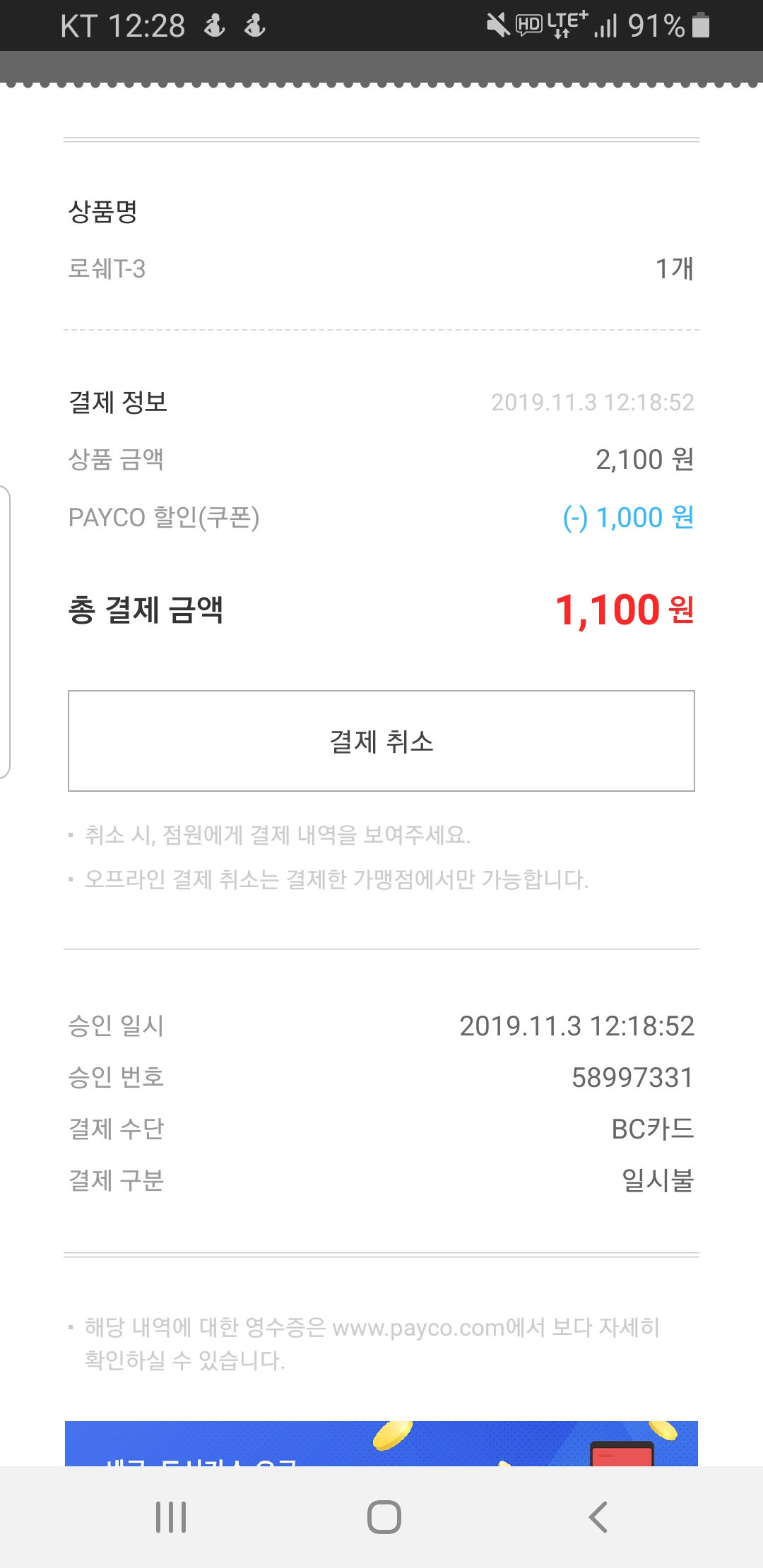Open the blue promotional banner at bottom
The height and width of the screenshot is (1568, 763).
click(x=381, y=1444)
